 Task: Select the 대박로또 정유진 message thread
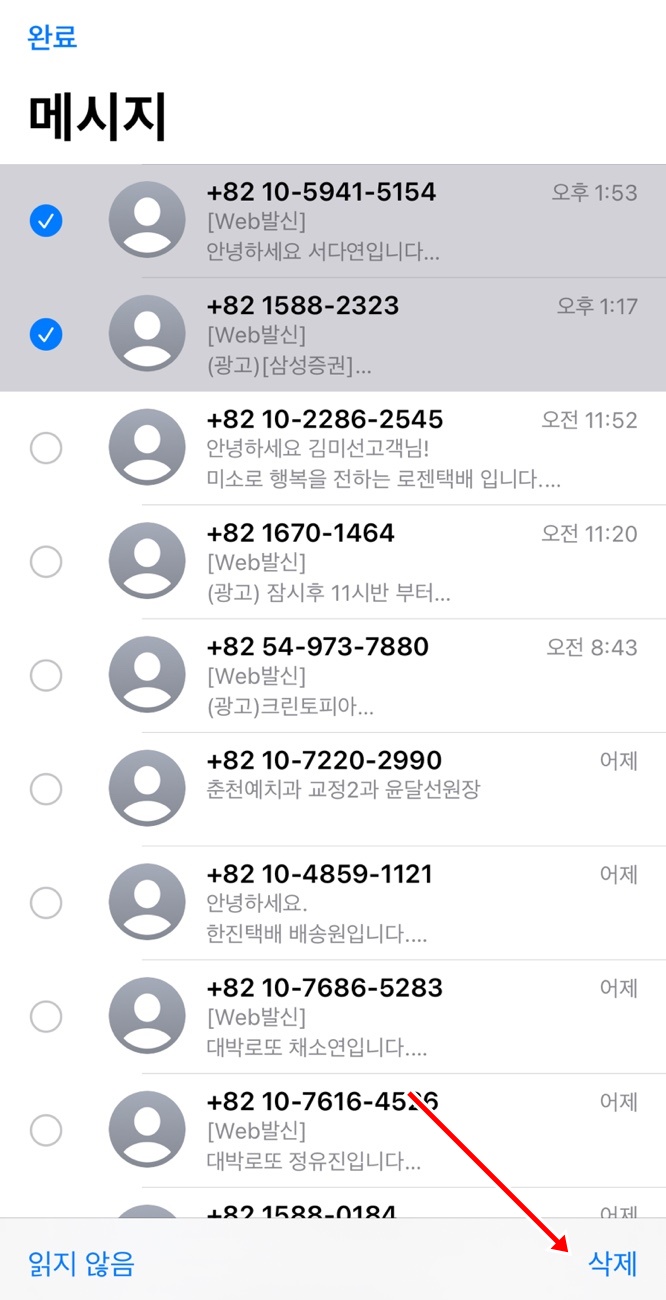[46, 1131]
